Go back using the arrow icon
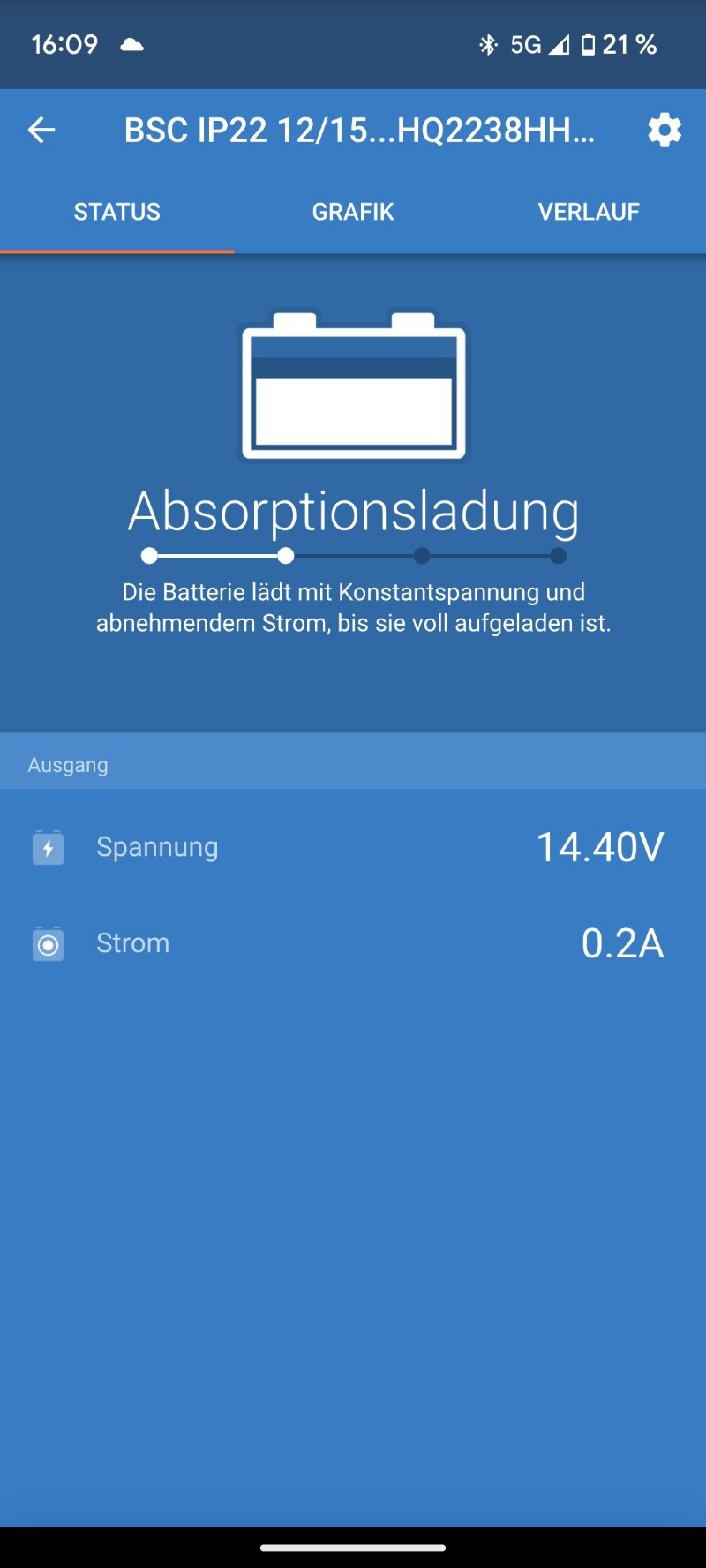The width and height of the screenshot is (706, 1568). click(x=41, y=131)
